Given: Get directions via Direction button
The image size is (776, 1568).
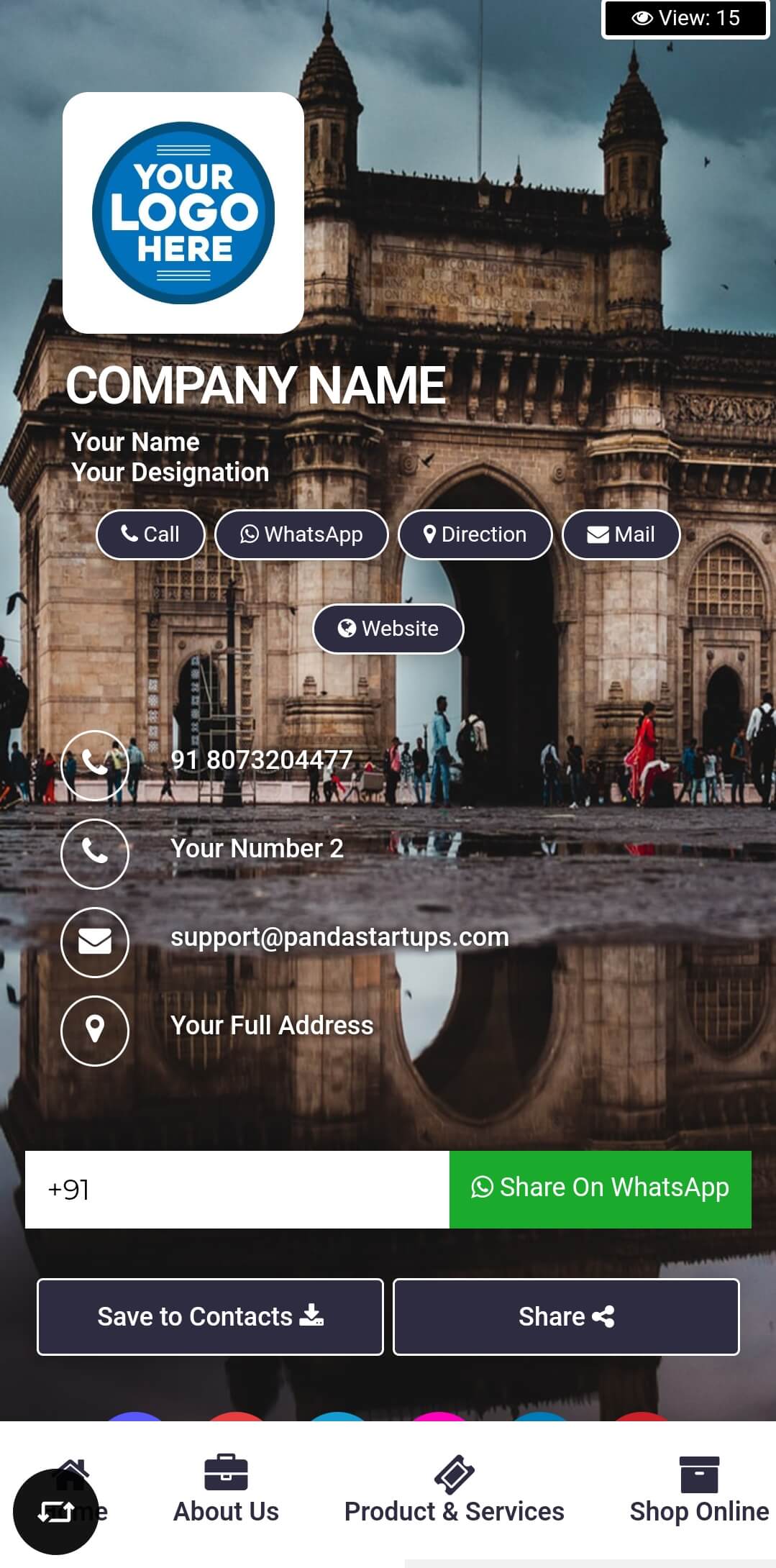Looking at the screenshot, I should coord(475,534).
